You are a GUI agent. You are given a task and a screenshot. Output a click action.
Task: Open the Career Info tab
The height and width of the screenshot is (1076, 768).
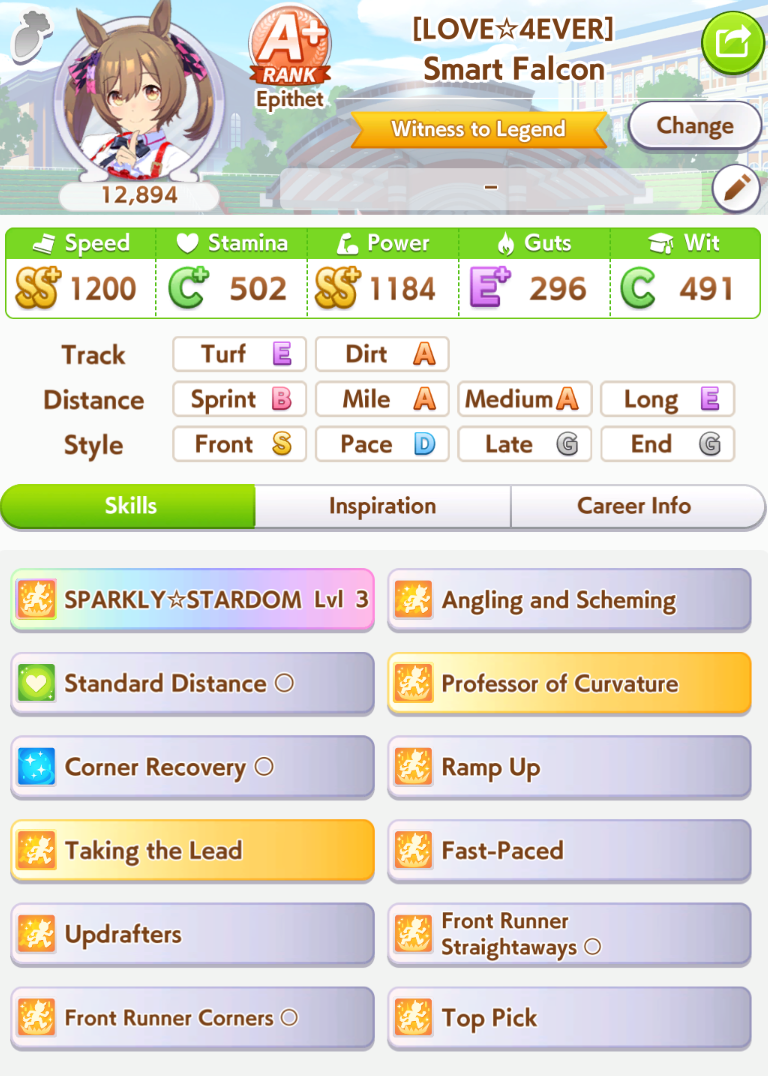pos(637,506)
